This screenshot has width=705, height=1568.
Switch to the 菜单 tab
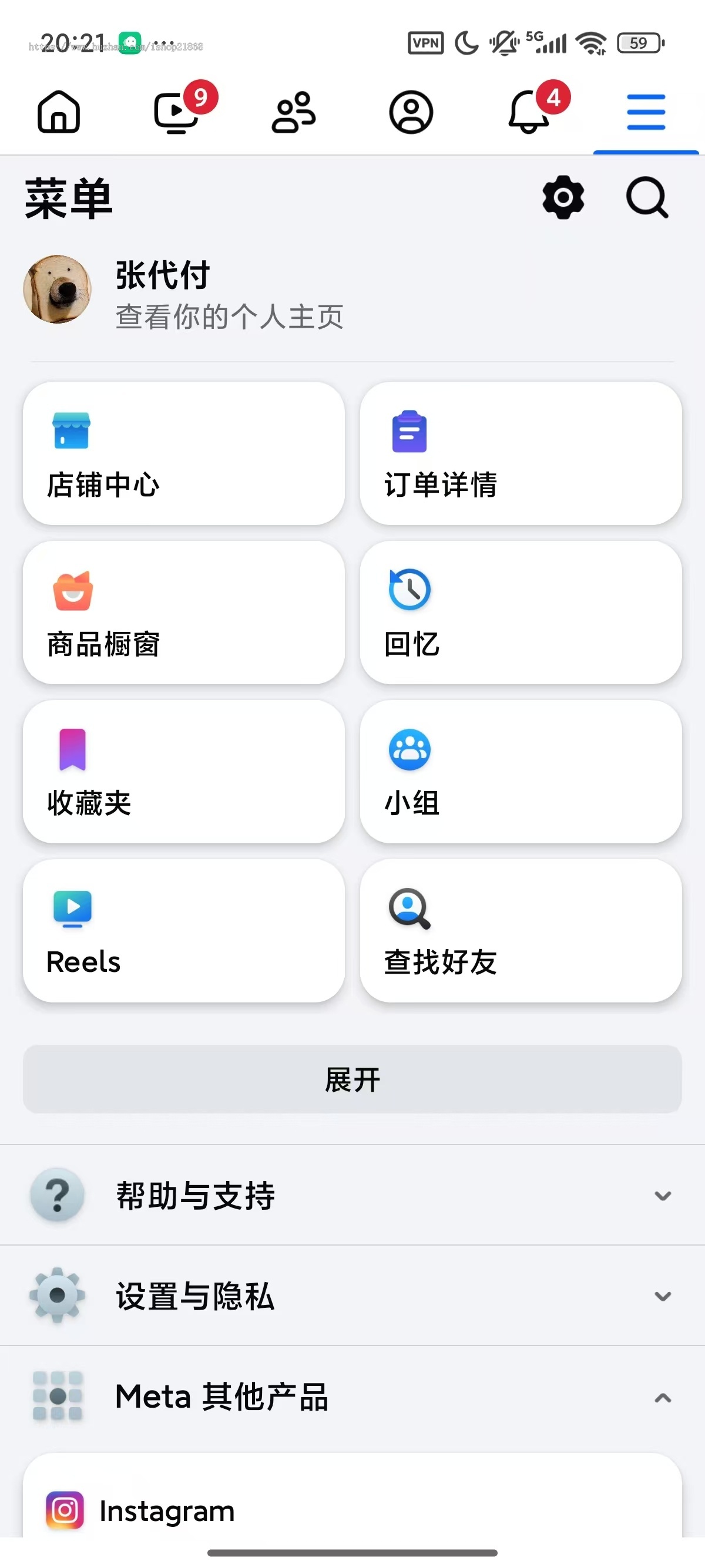(645, 113)
